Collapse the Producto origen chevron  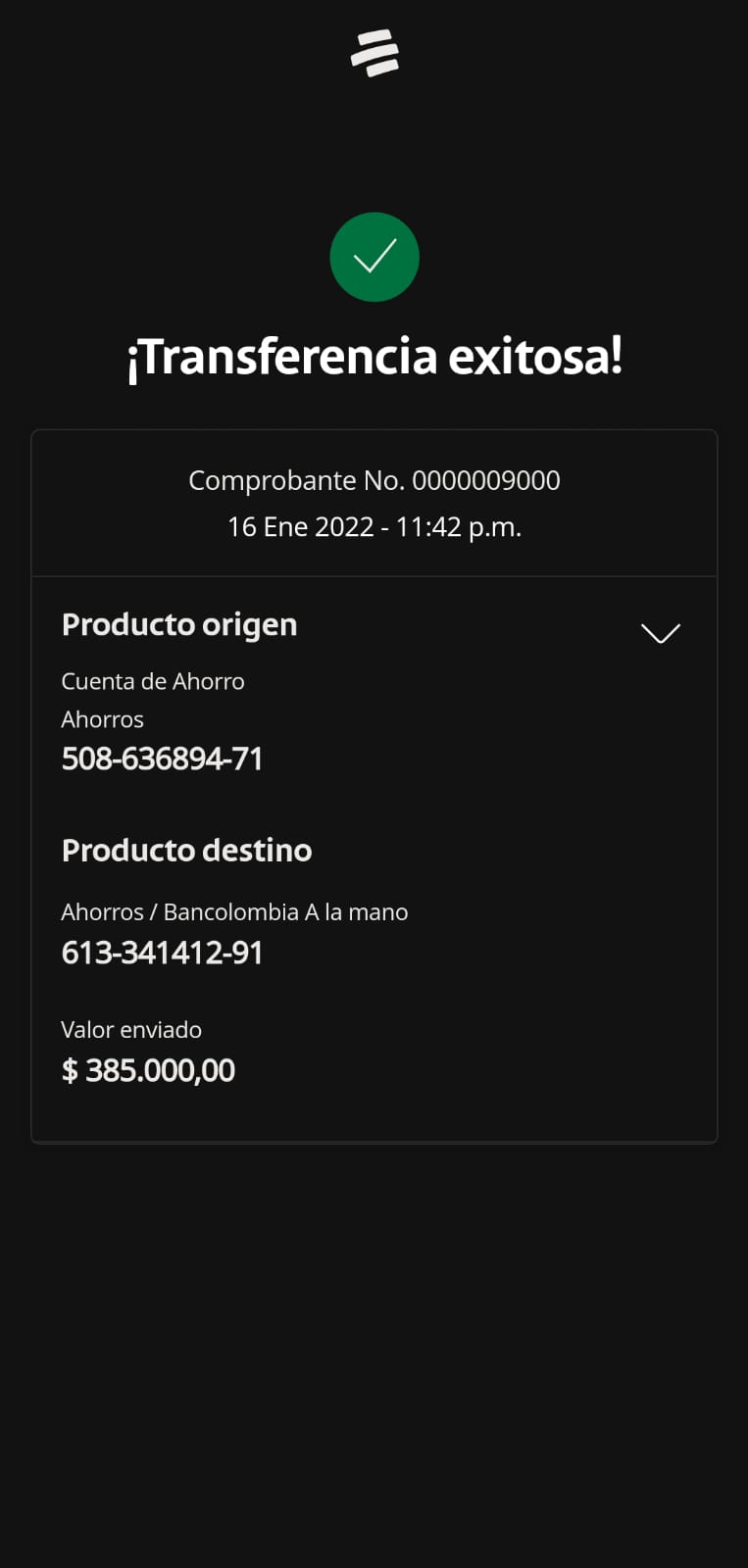(660, 633)
